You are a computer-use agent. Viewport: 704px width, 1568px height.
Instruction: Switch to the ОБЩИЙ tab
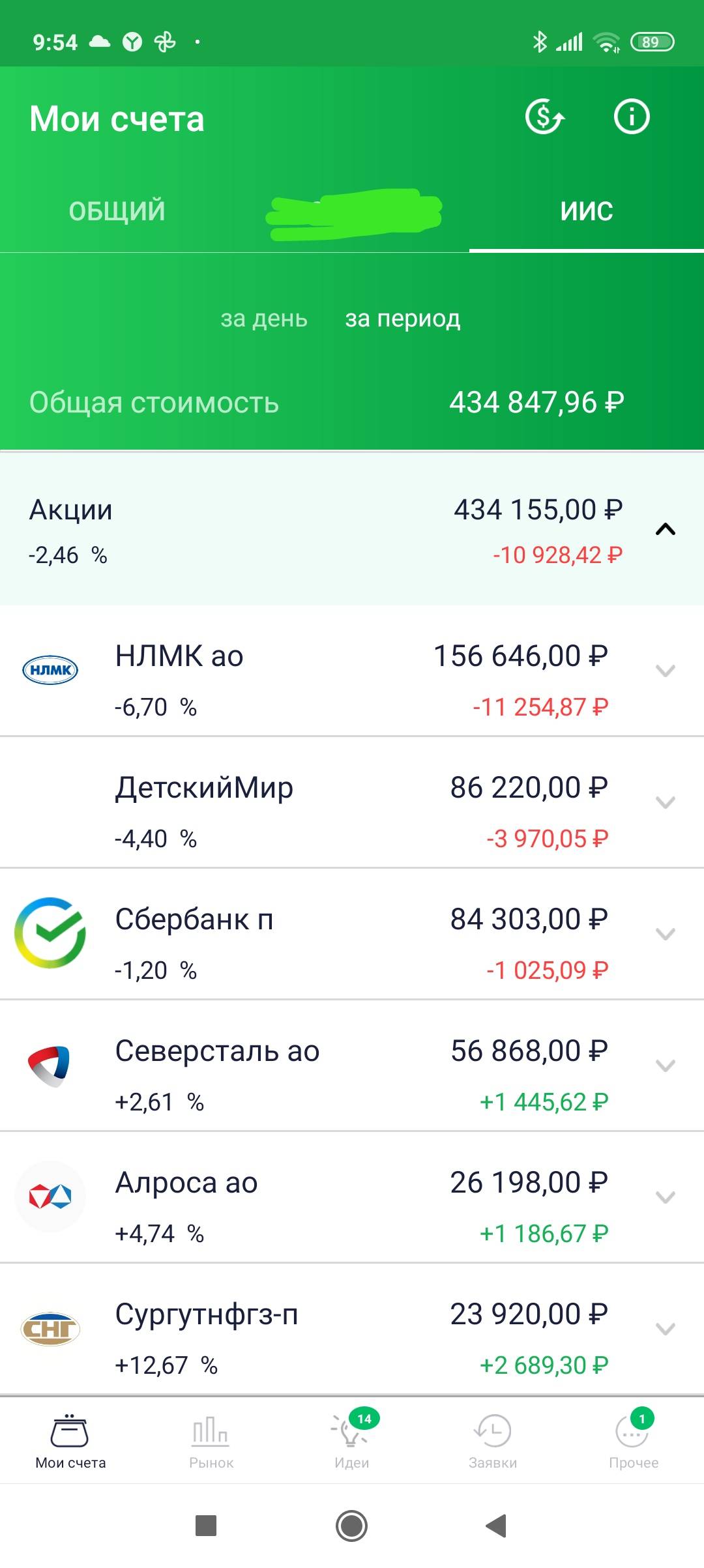click(x=117, y=211)
